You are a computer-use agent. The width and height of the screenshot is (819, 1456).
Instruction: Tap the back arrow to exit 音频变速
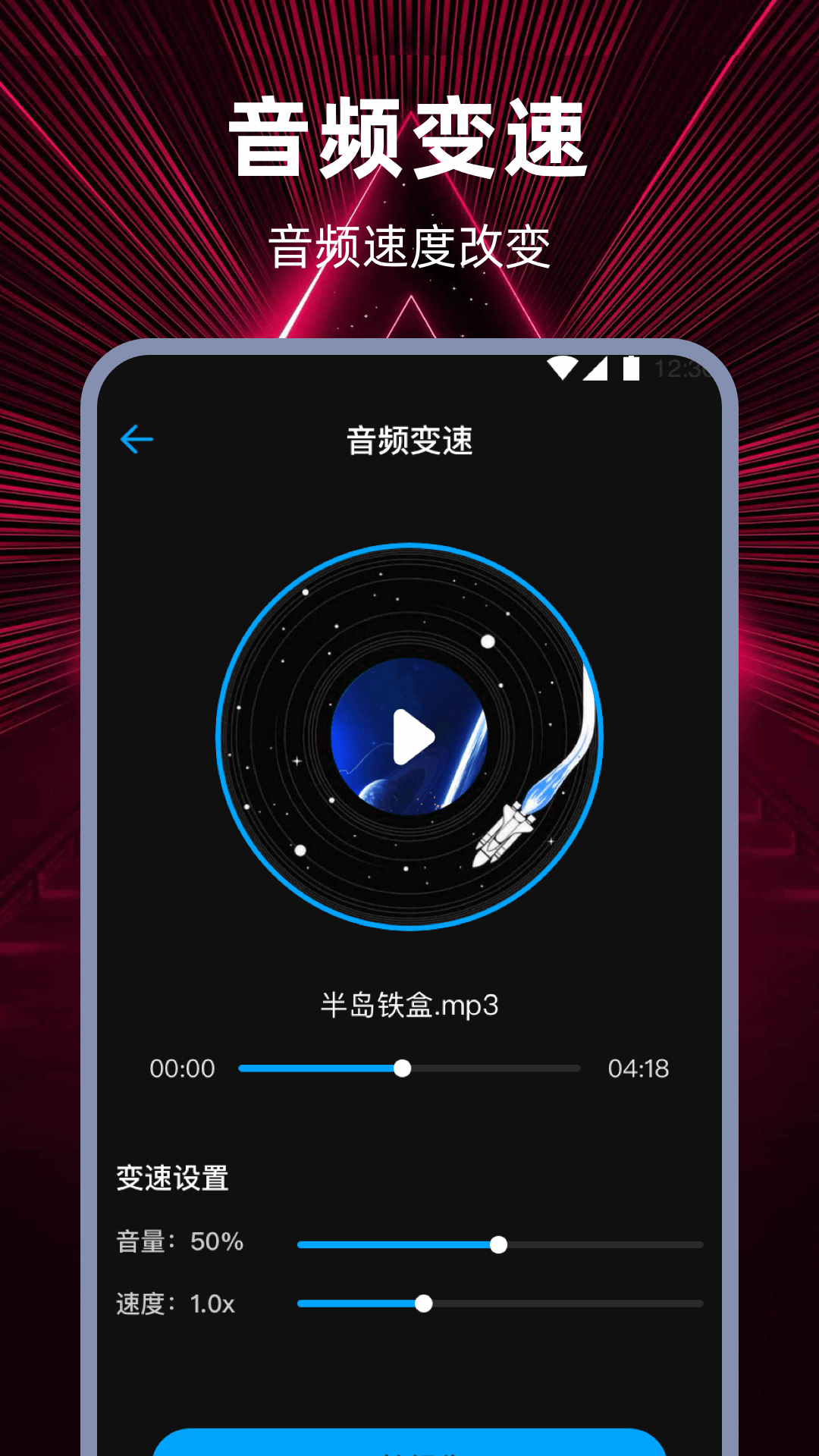(138, 438)
